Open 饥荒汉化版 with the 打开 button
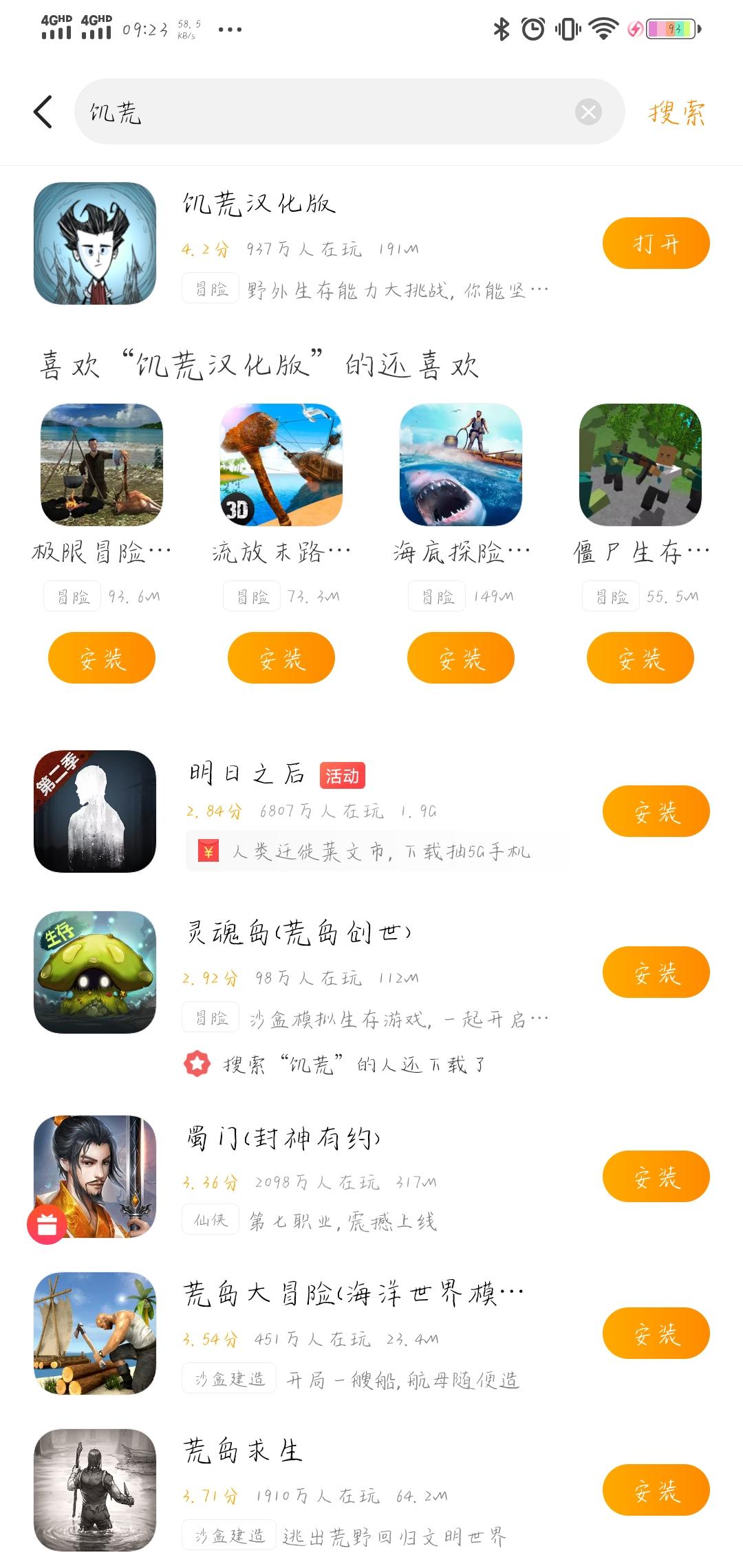This screenshot has width=743, height=1568. 656,243
